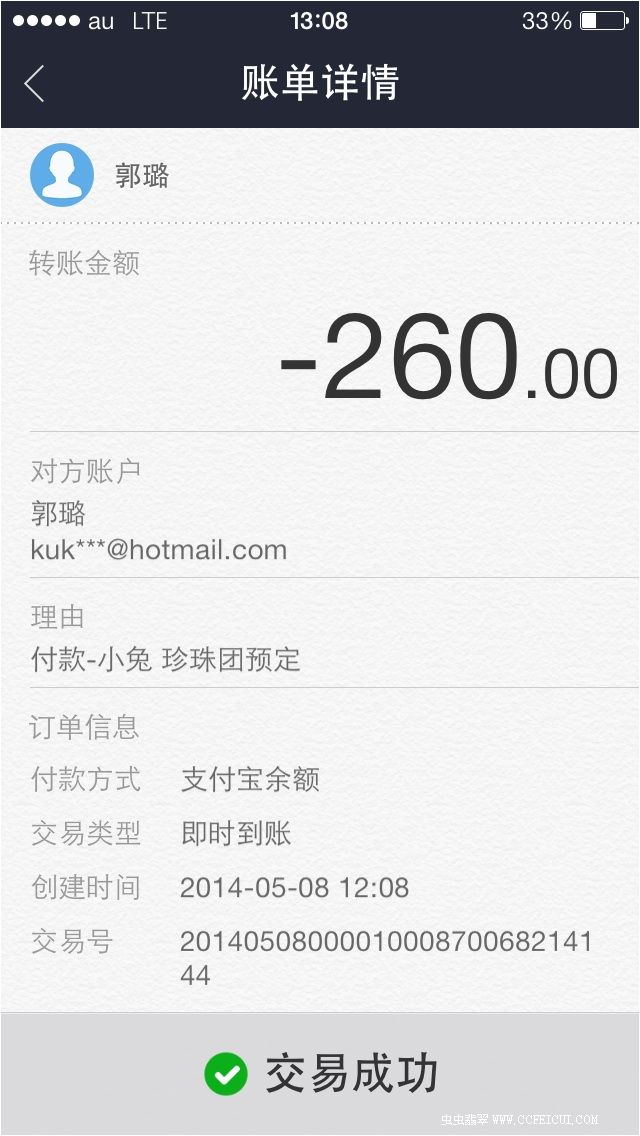Open 郭璐's profile avatar
The width and height of the screenshot is (640, 1136).
(x=62, y=175)
